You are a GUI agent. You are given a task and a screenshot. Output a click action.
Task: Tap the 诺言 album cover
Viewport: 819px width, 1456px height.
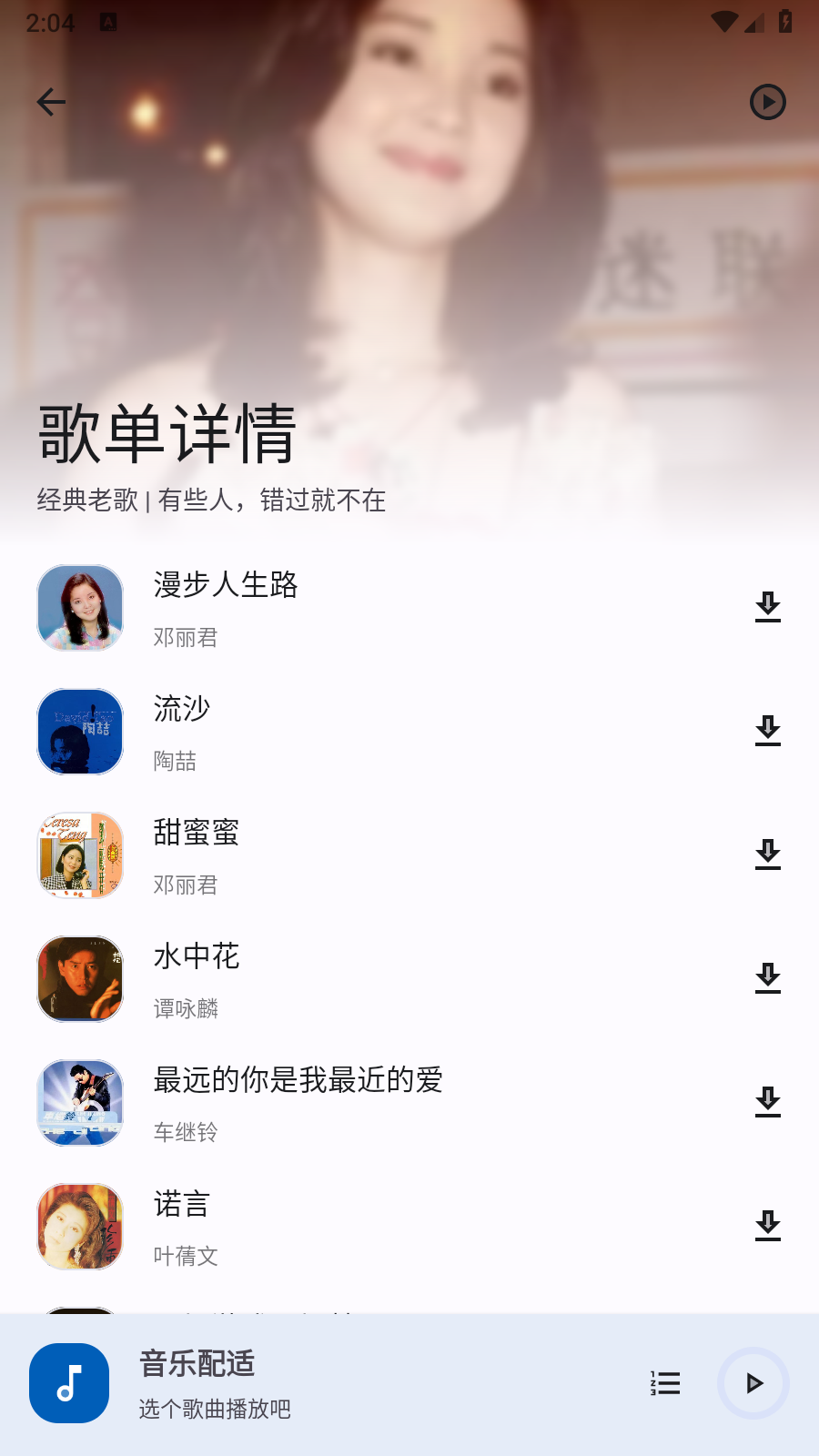tap(80, 1227)
